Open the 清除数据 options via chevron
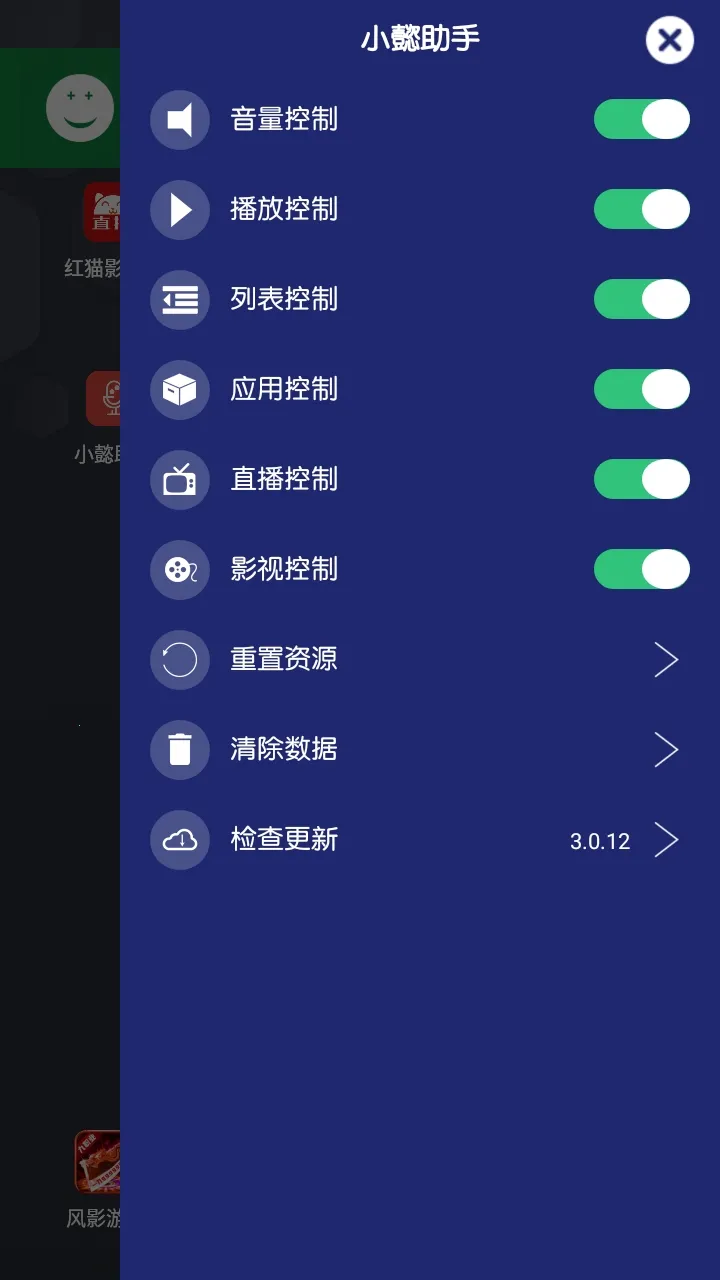720x1280 pixels. pos(666,750)
